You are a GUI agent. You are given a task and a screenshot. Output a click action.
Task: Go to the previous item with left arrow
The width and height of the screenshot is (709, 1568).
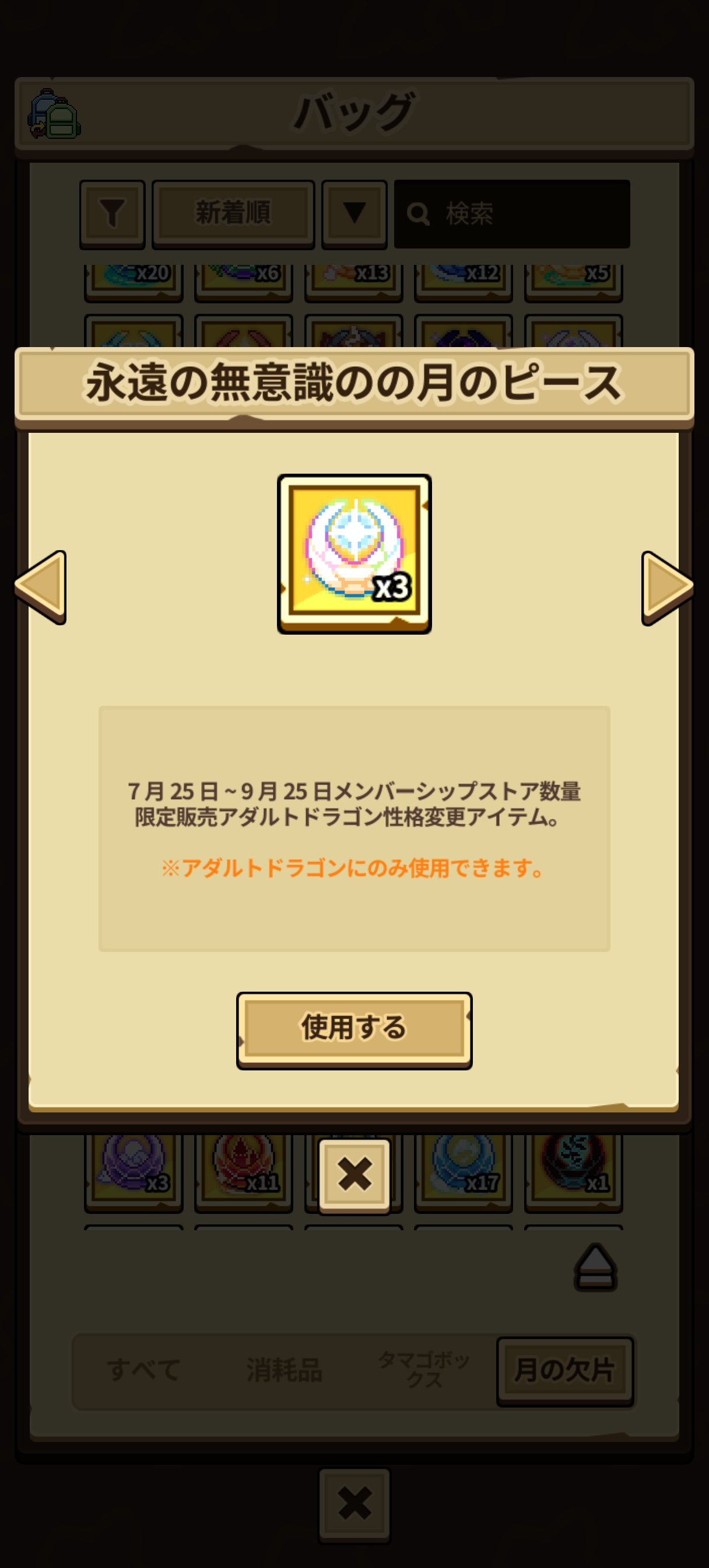coord(41,586)
